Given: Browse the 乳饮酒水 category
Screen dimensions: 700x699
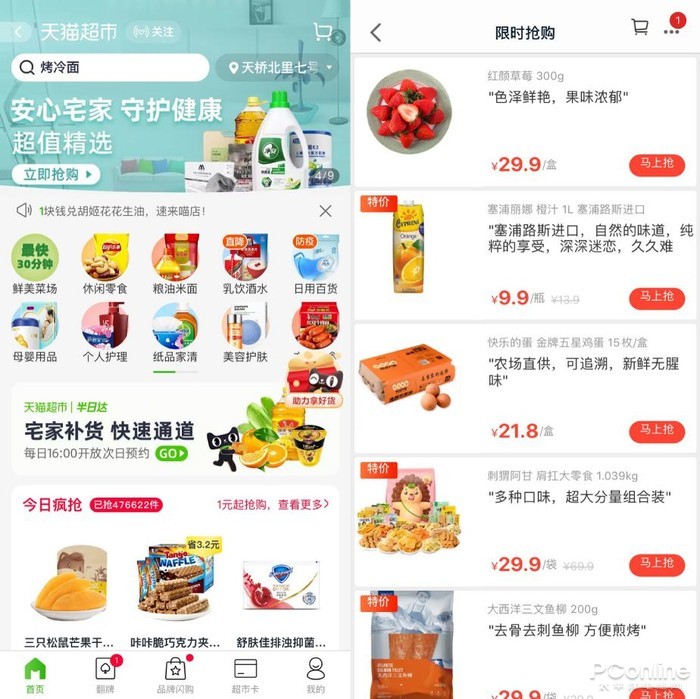Looking at the screenshot, I should [x=245, y=263].
